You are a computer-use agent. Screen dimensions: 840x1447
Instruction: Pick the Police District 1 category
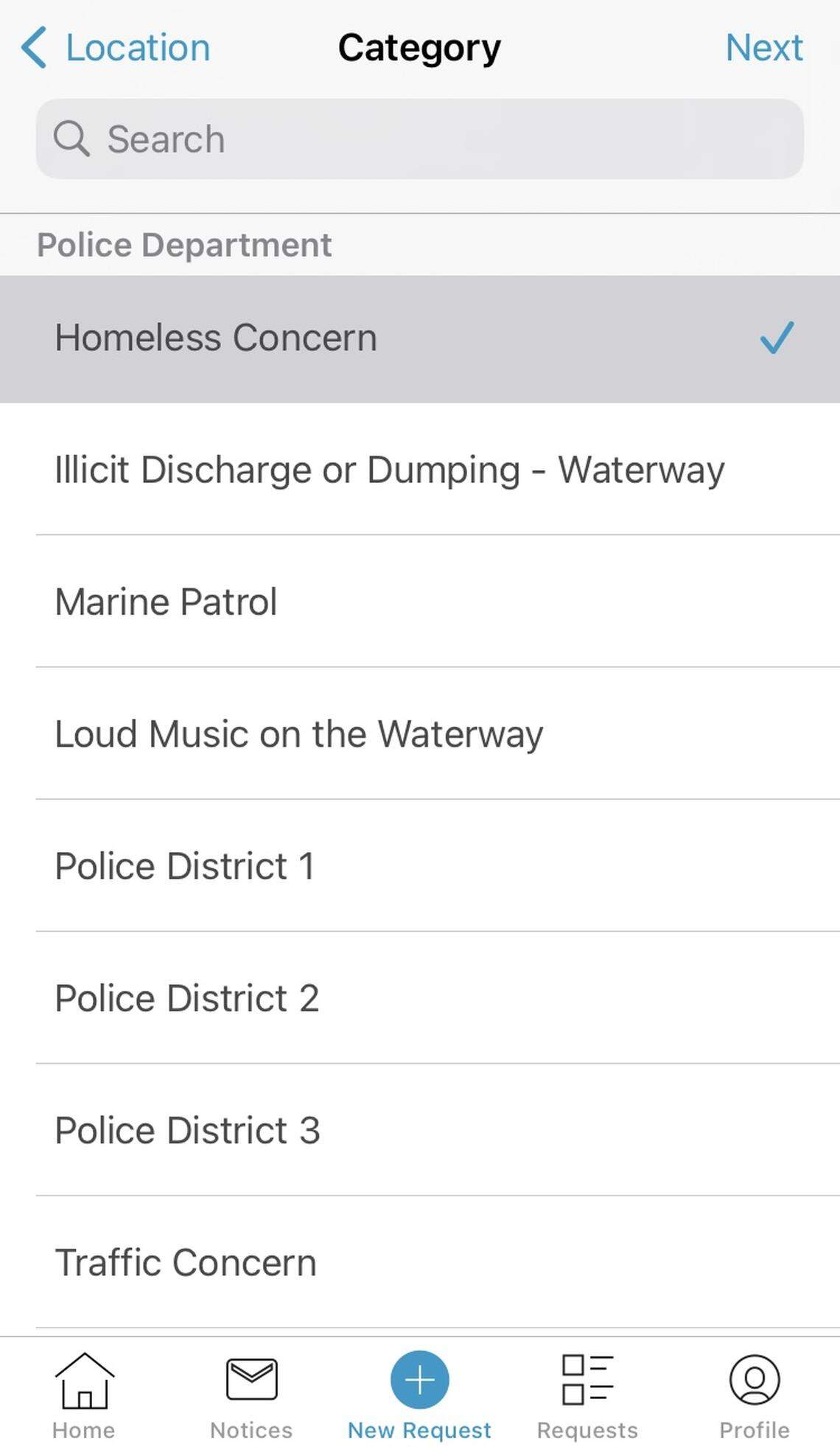pyautogui.click(x=295, y=865)
